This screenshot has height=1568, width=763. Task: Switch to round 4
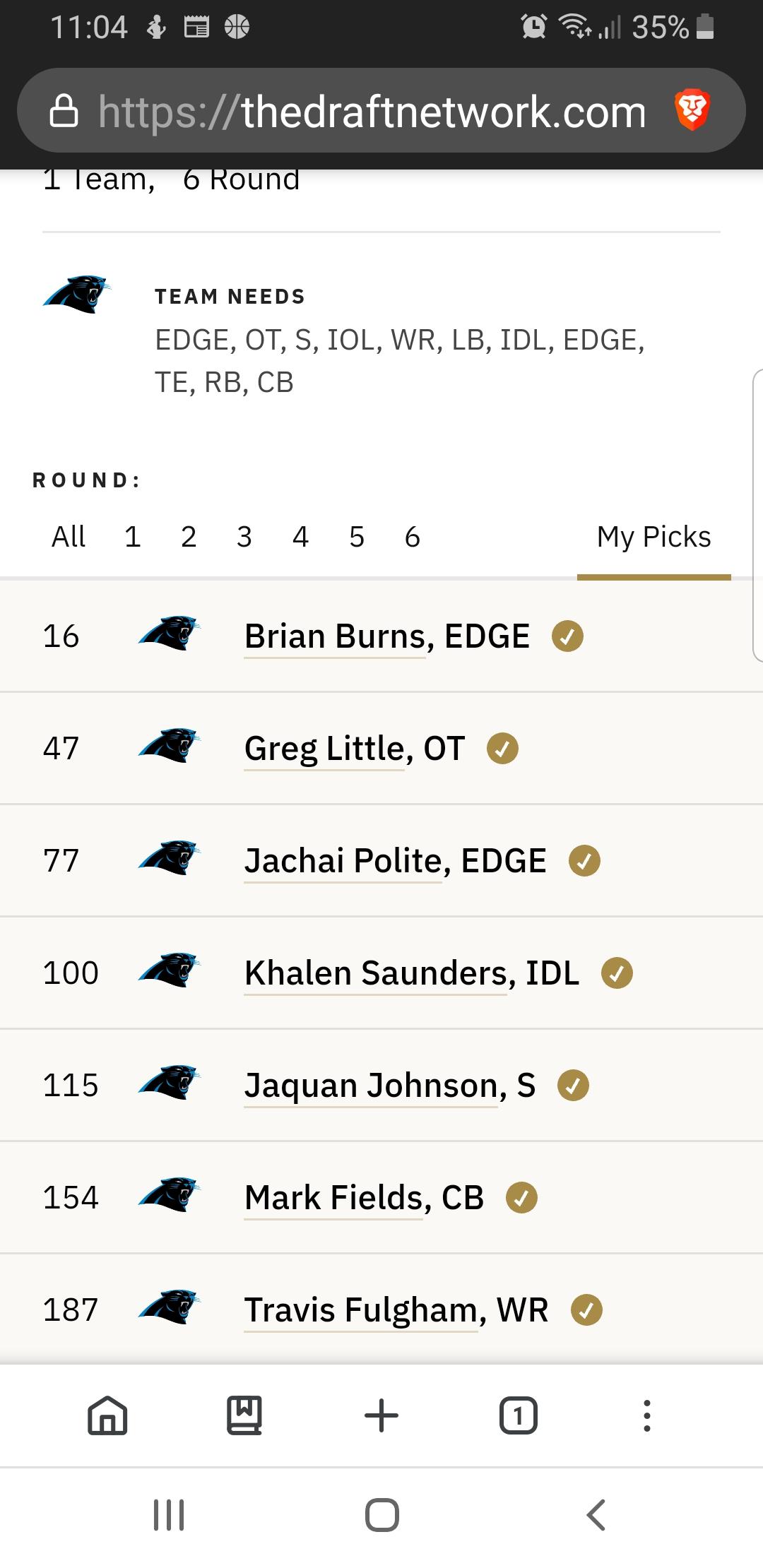300,537
